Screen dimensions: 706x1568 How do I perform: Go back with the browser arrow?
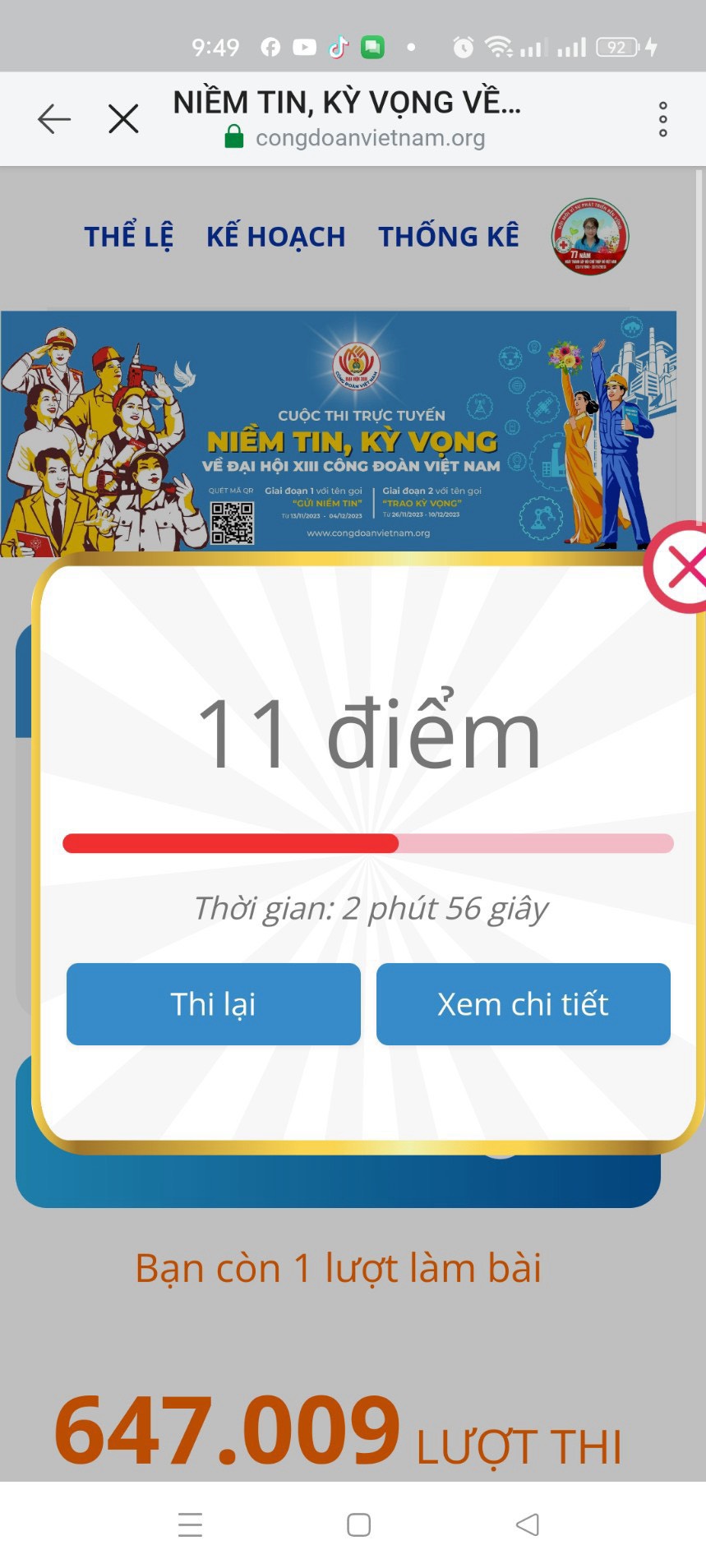click(54, 119)
